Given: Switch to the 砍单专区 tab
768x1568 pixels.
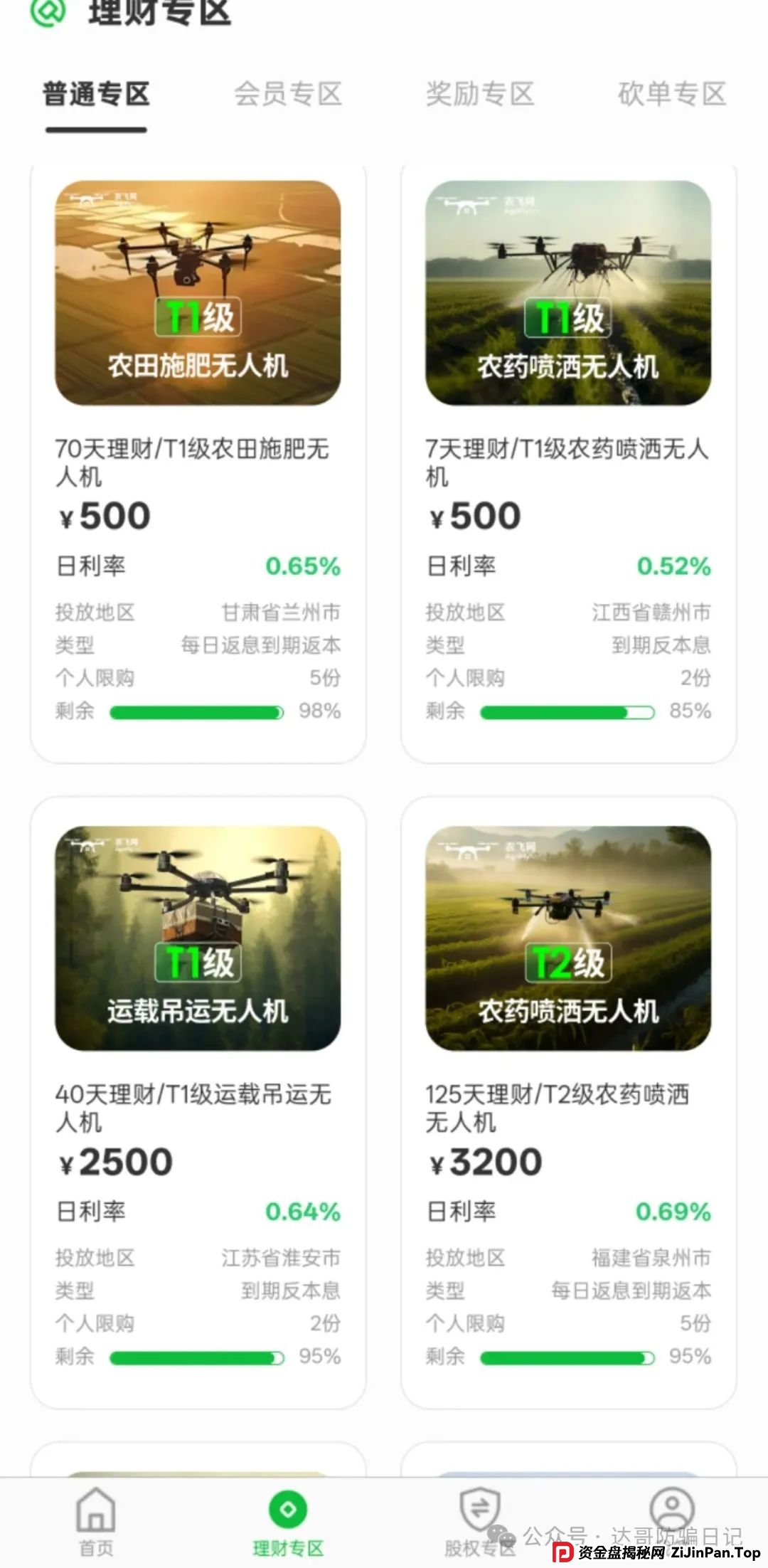Looking at the screenshot, I should click(671, 94).
